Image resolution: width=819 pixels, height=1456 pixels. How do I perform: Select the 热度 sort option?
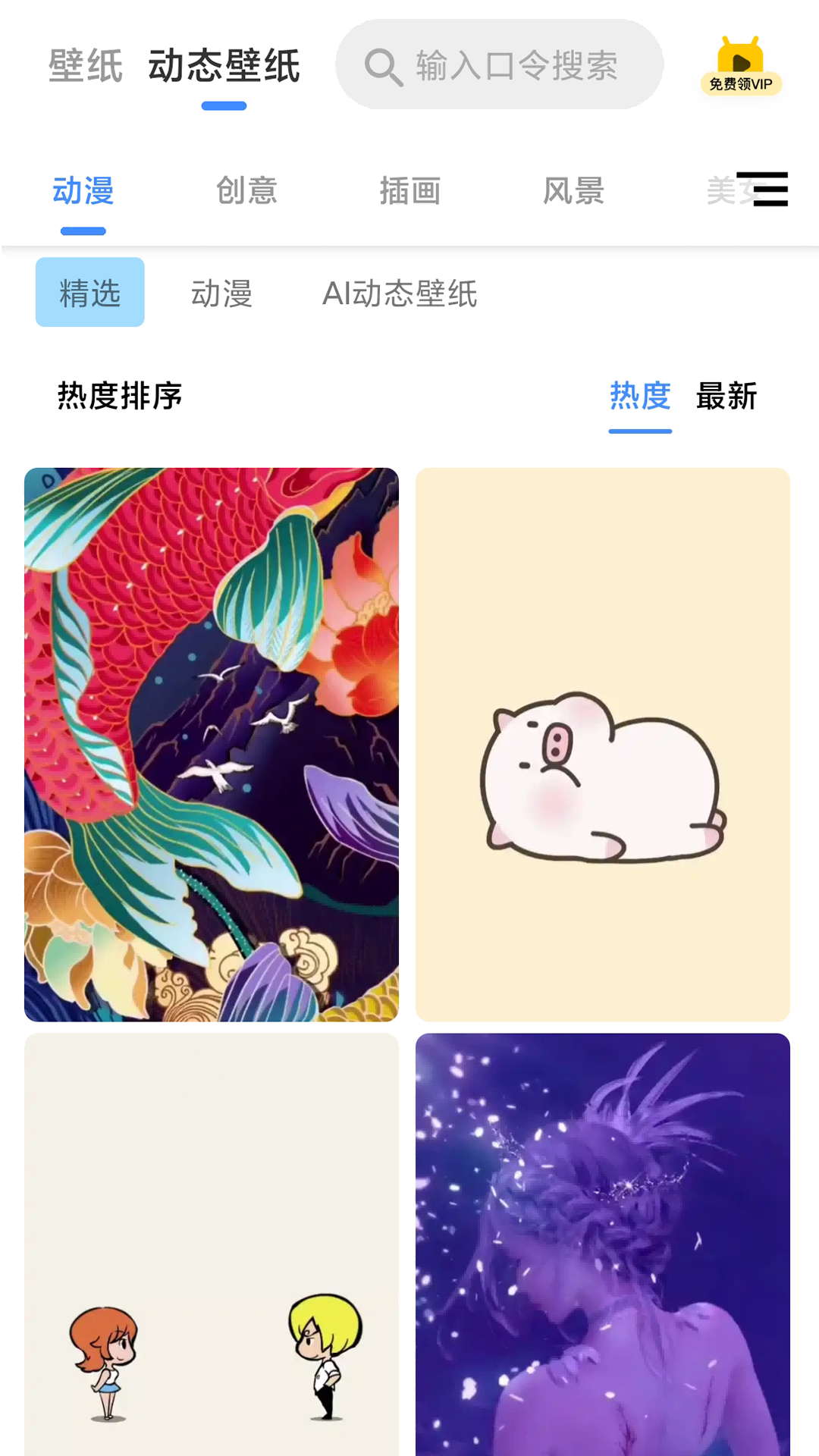click(639, 396)
